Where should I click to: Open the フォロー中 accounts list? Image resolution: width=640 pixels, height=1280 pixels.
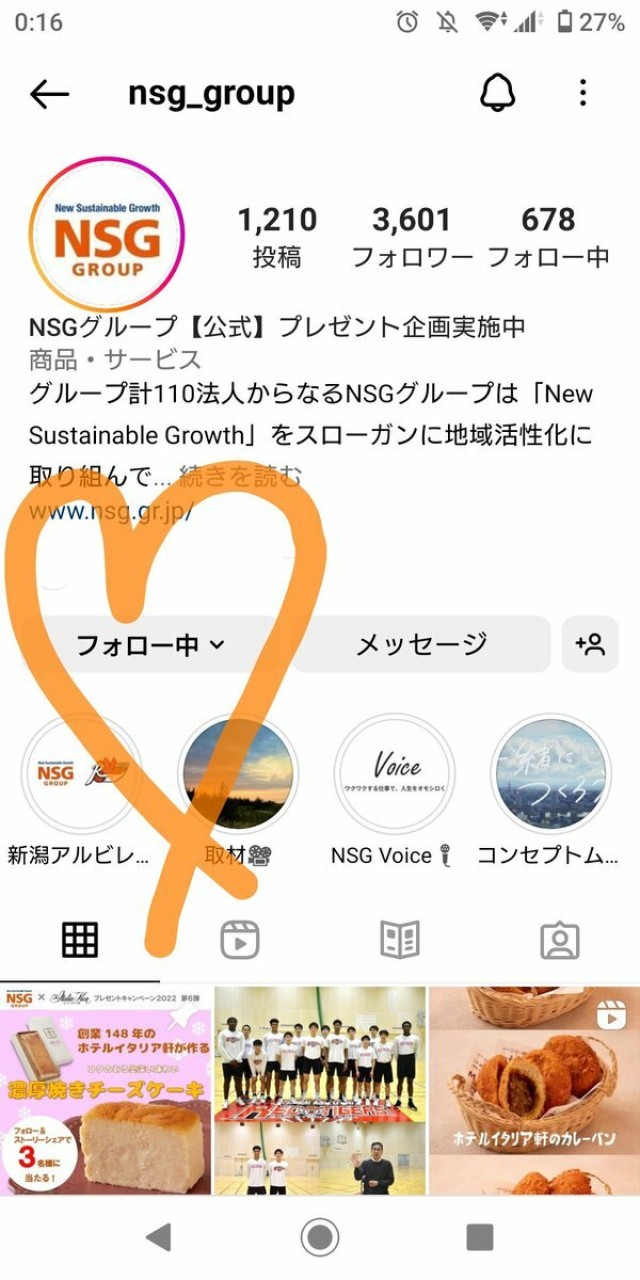point(548,237)
